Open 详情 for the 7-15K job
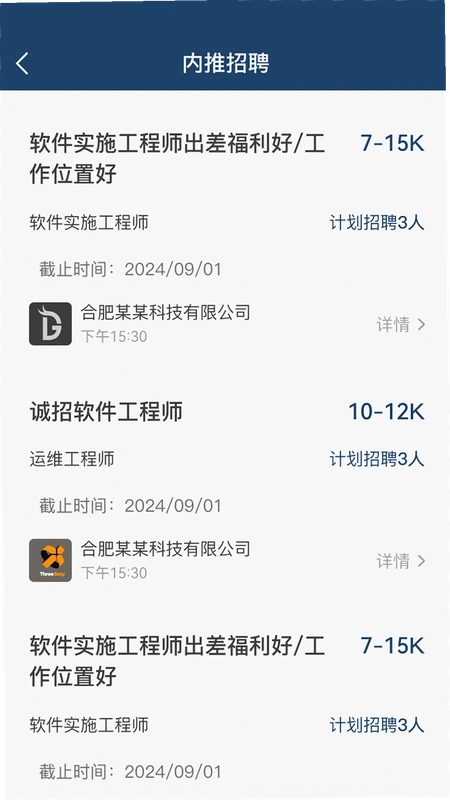Viewport: 450px width, 800px height. click(401, 324)
